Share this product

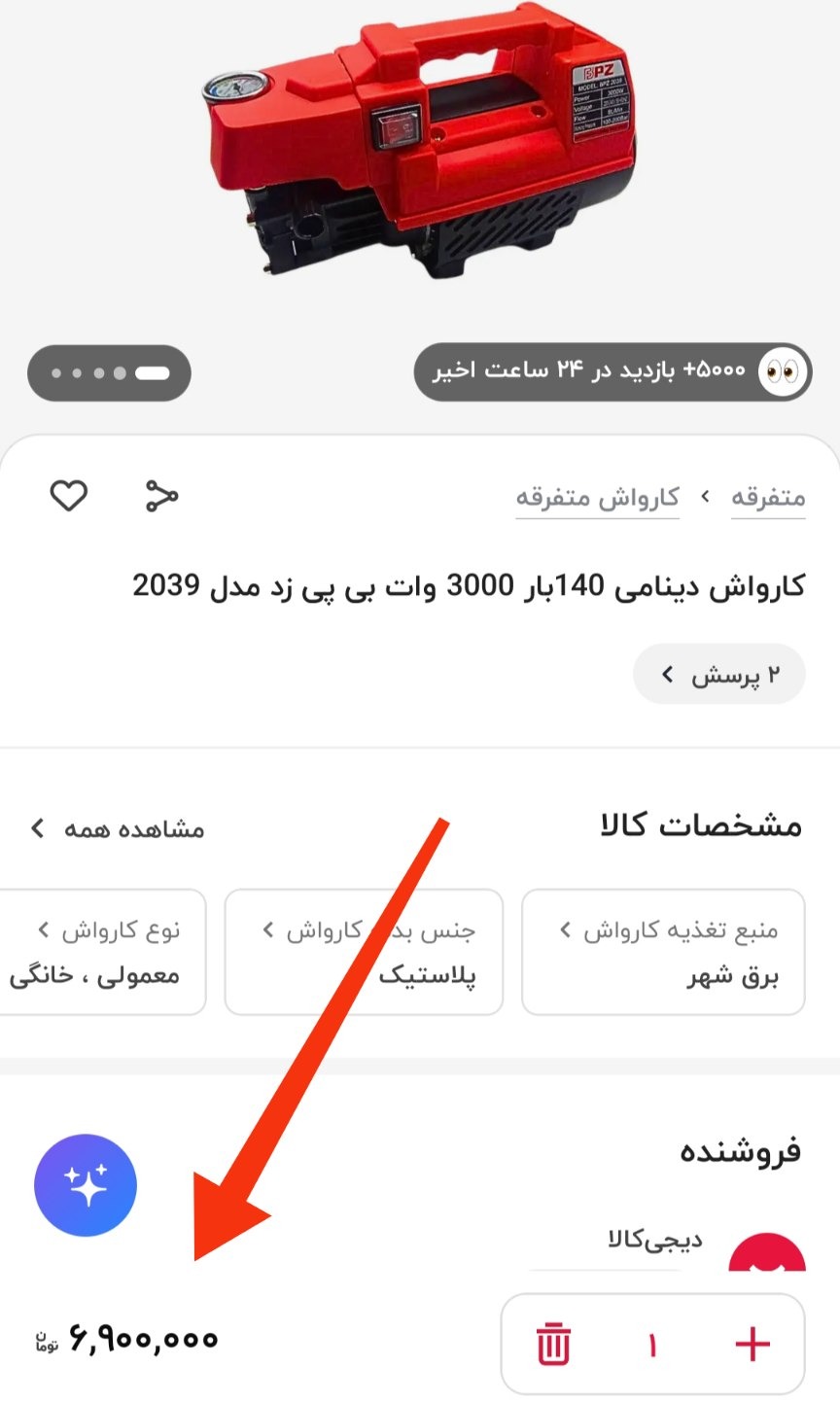click(x=161, y=496)
